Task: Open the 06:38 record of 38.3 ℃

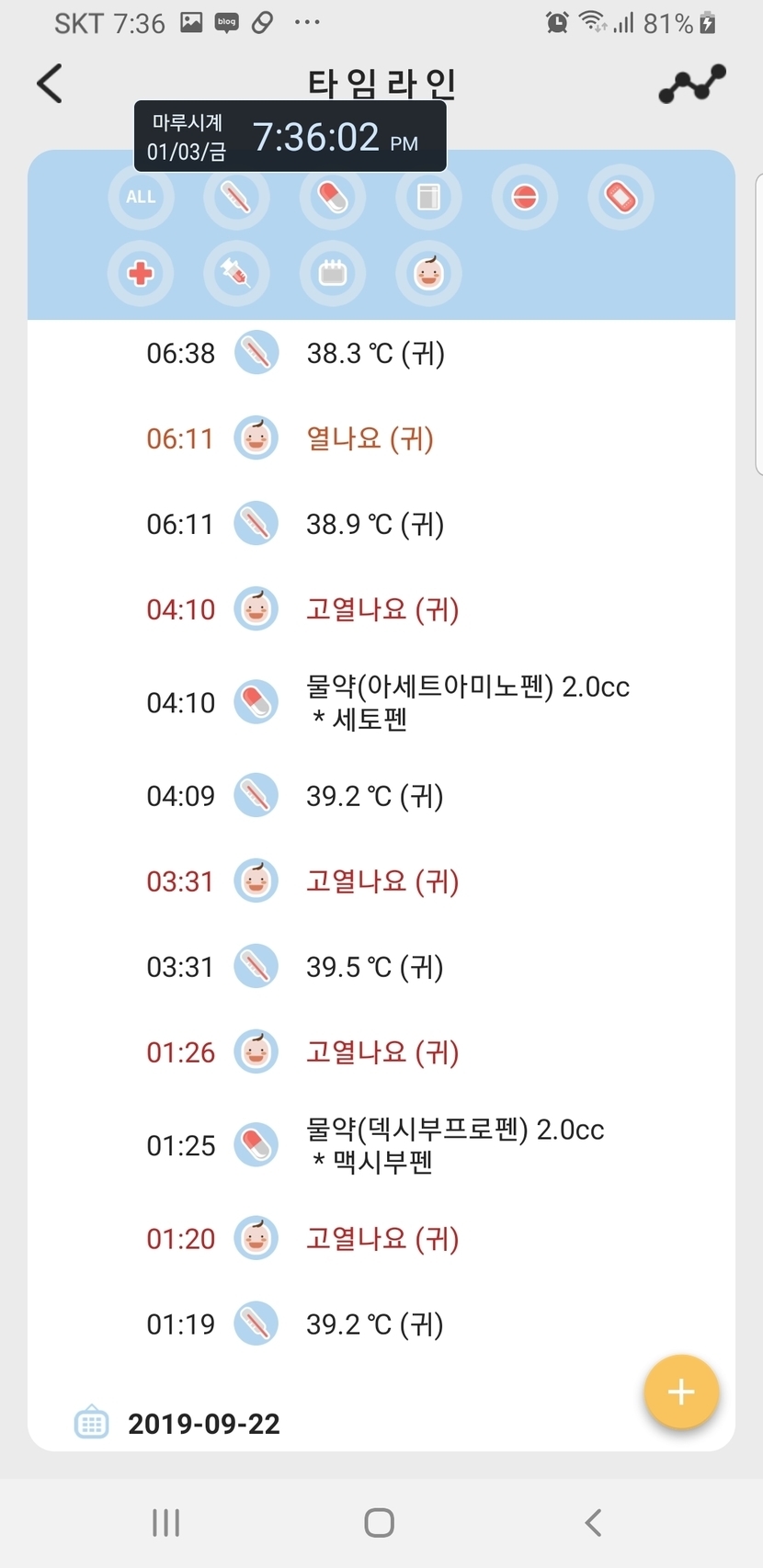Action: coord(375,353)
